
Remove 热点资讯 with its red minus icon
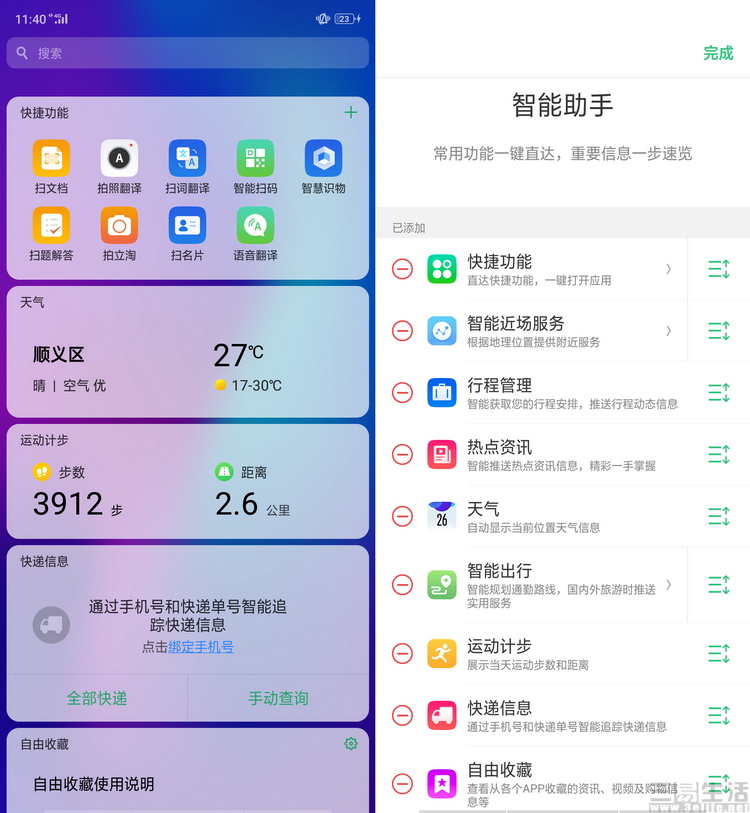(x=402, y=454)
